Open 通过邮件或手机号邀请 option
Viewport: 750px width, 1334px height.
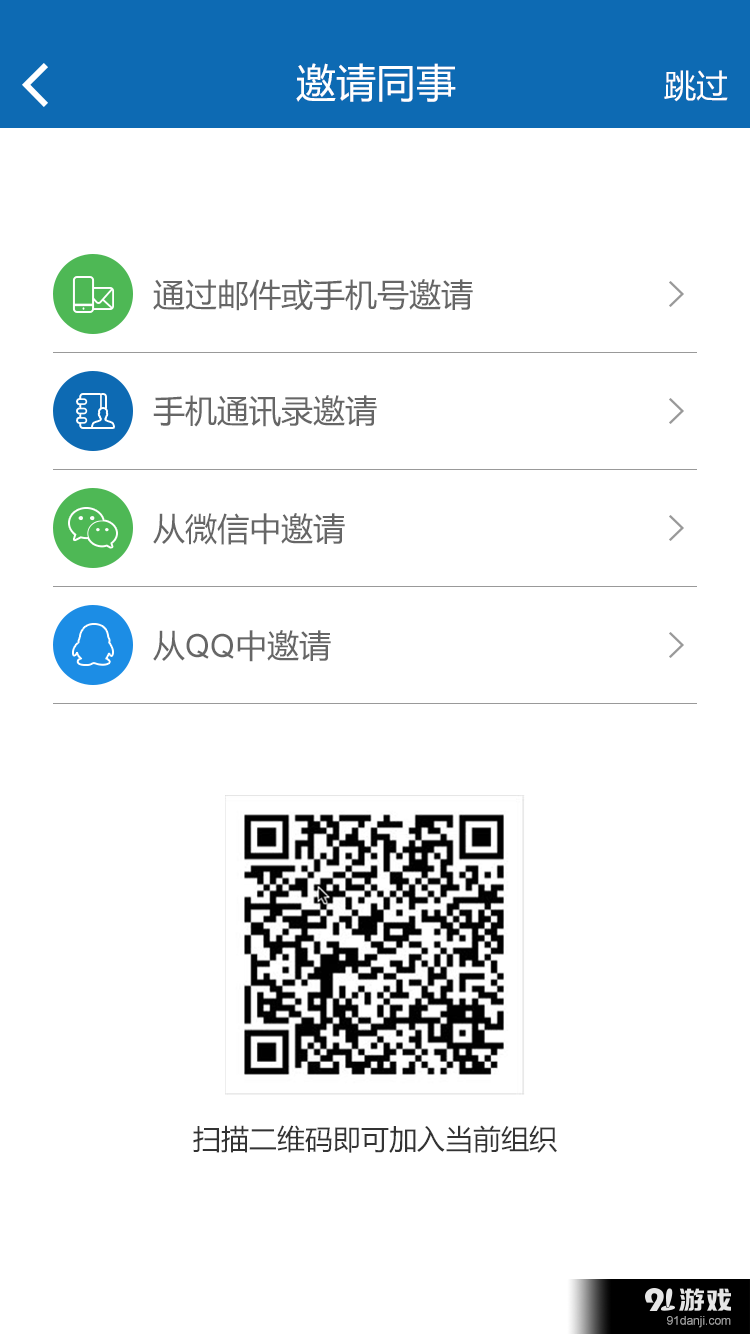click(374, 295)
